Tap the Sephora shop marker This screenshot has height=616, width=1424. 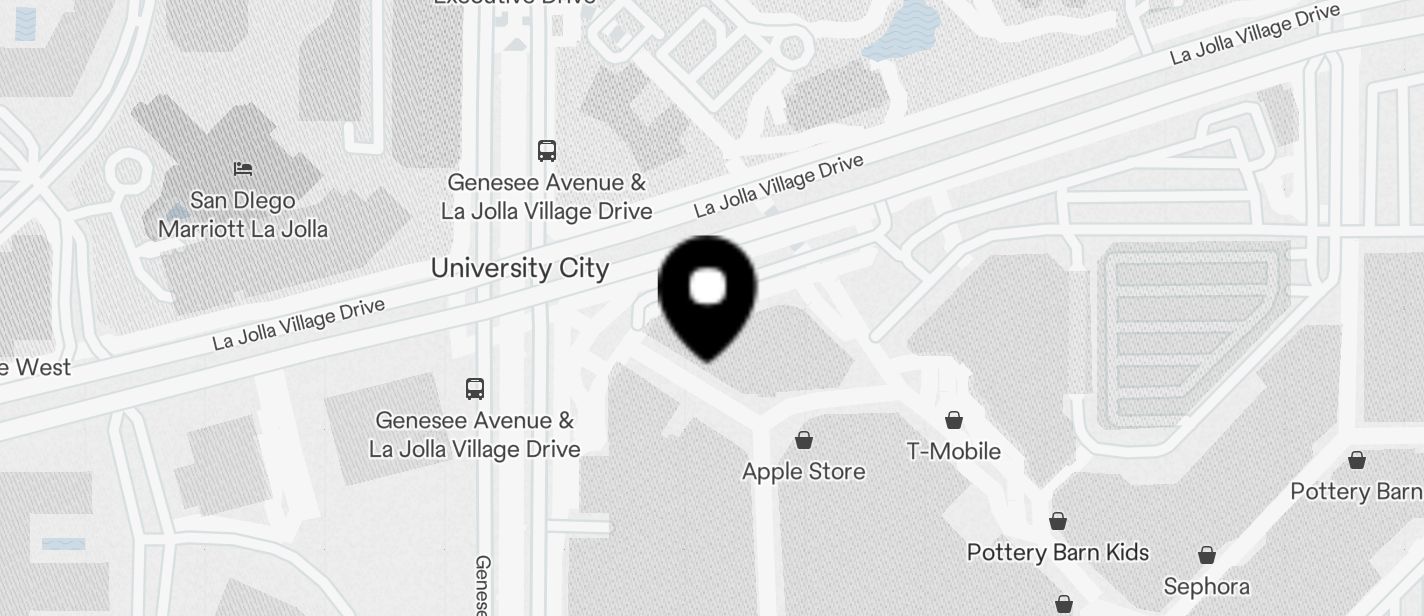1207,555
